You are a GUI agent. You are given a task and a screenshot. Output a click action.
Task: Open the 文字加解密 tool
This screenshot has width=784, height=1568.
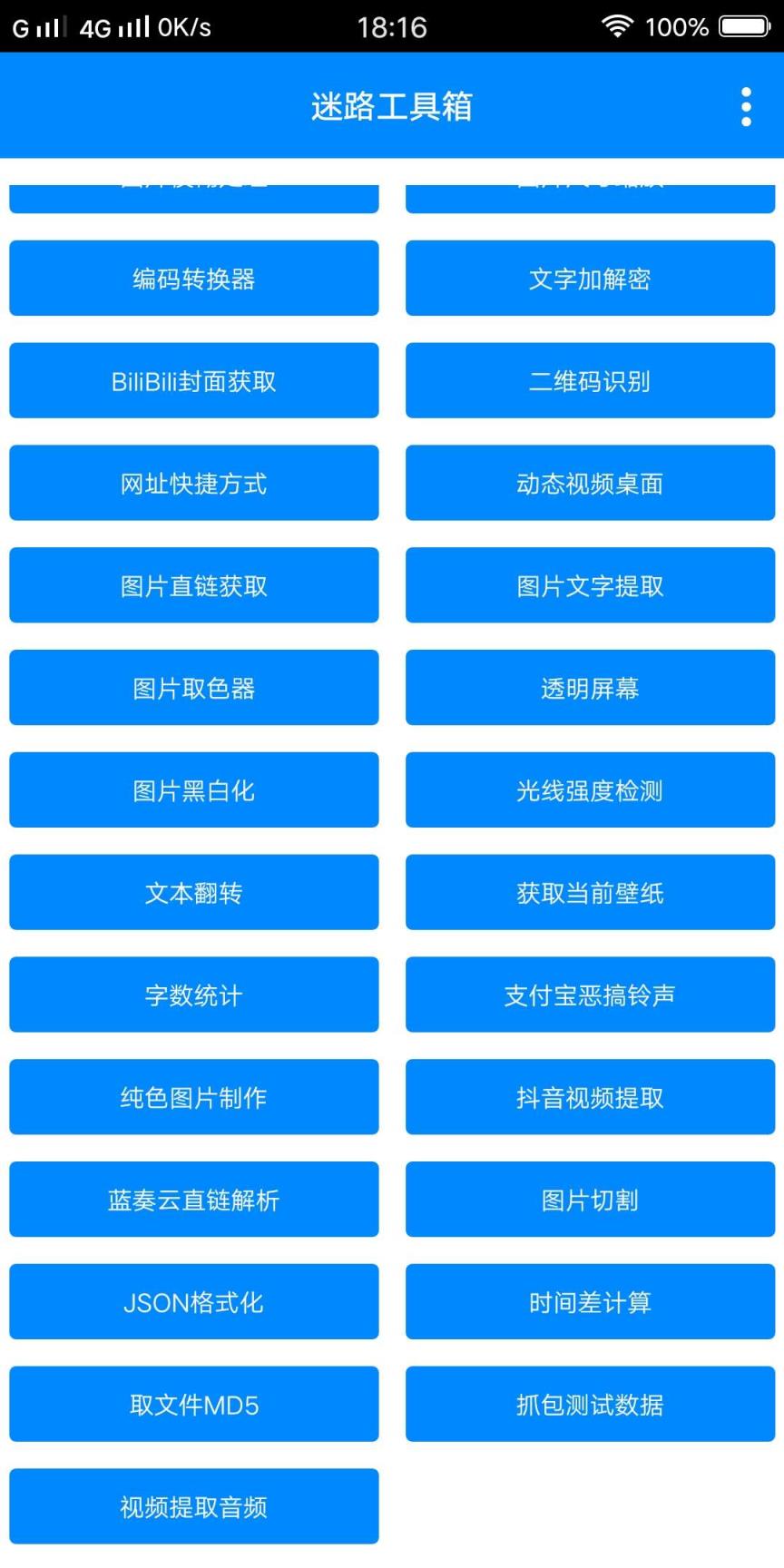pyautogui.click(x=590, y=278)
